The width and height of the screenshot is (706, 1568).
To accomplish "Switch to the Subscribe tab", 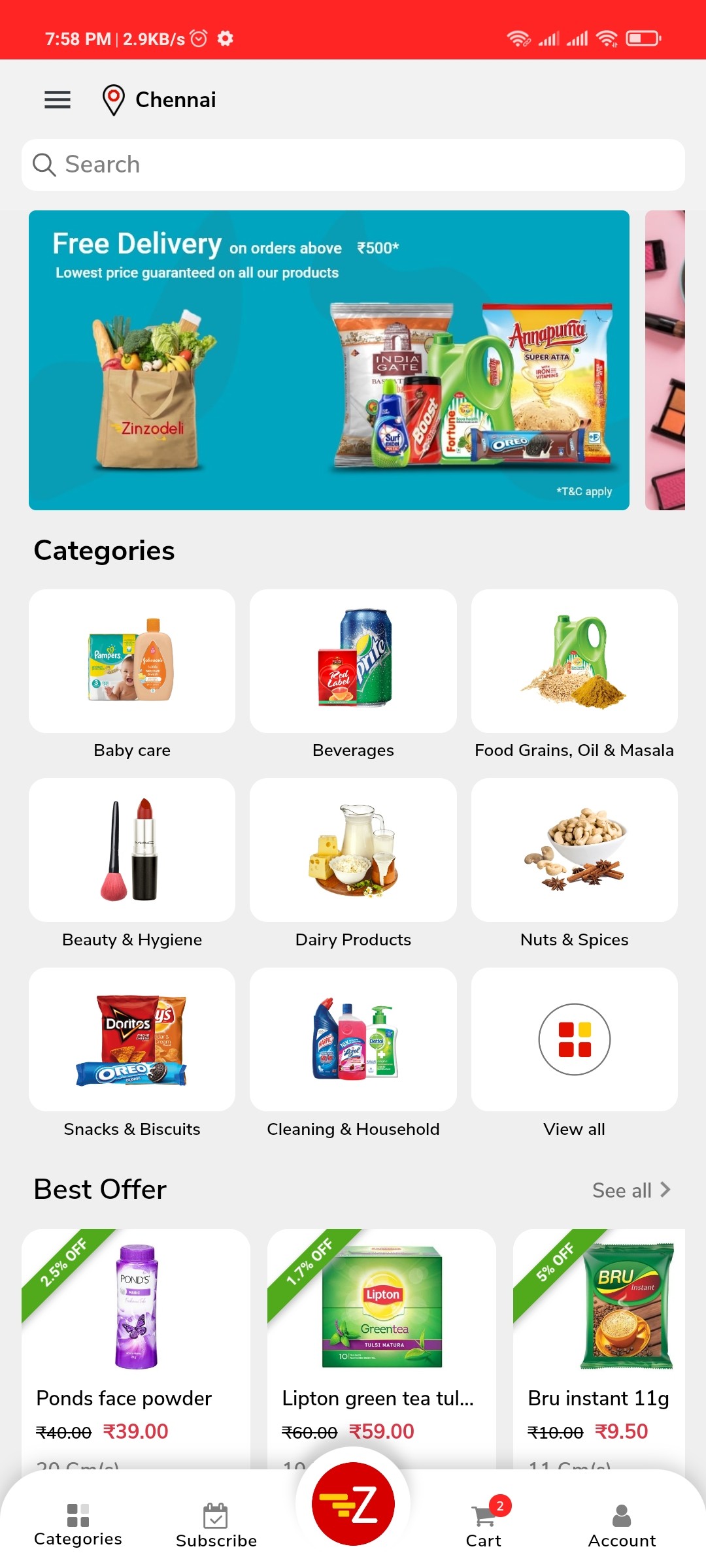I will 216,1526.
